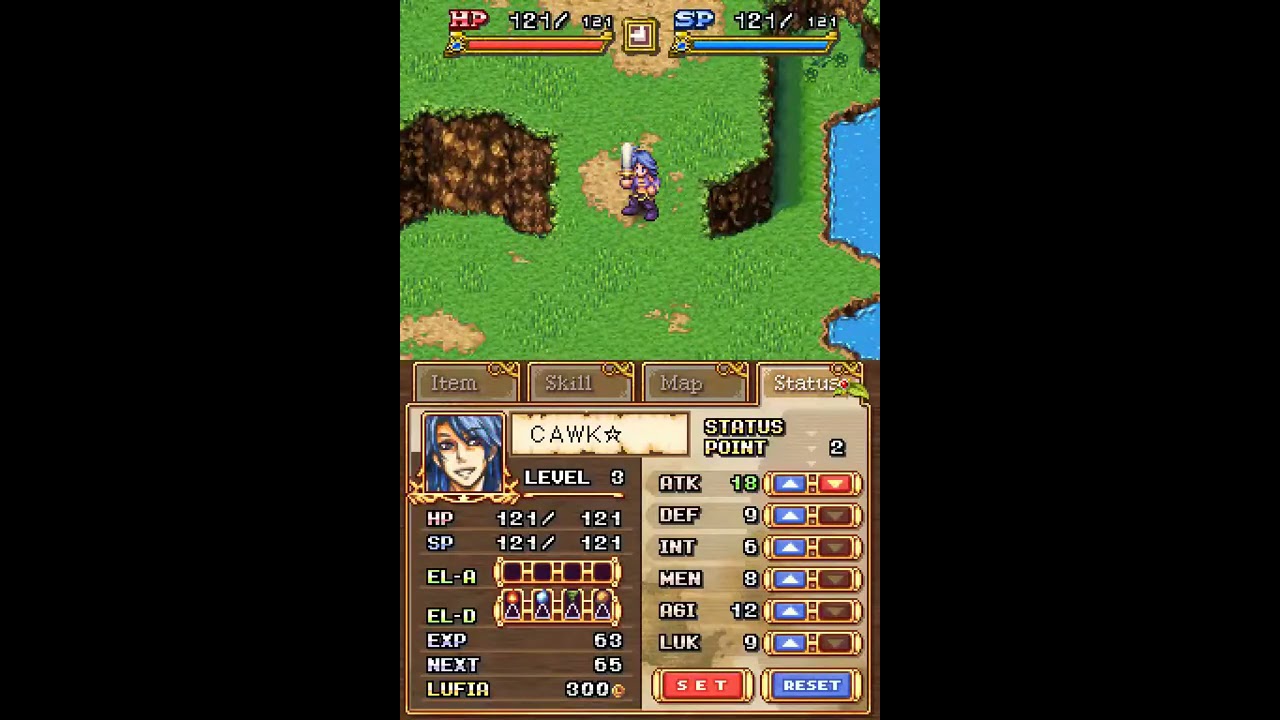
Task: Open the Skill tab
Action: 569,384
